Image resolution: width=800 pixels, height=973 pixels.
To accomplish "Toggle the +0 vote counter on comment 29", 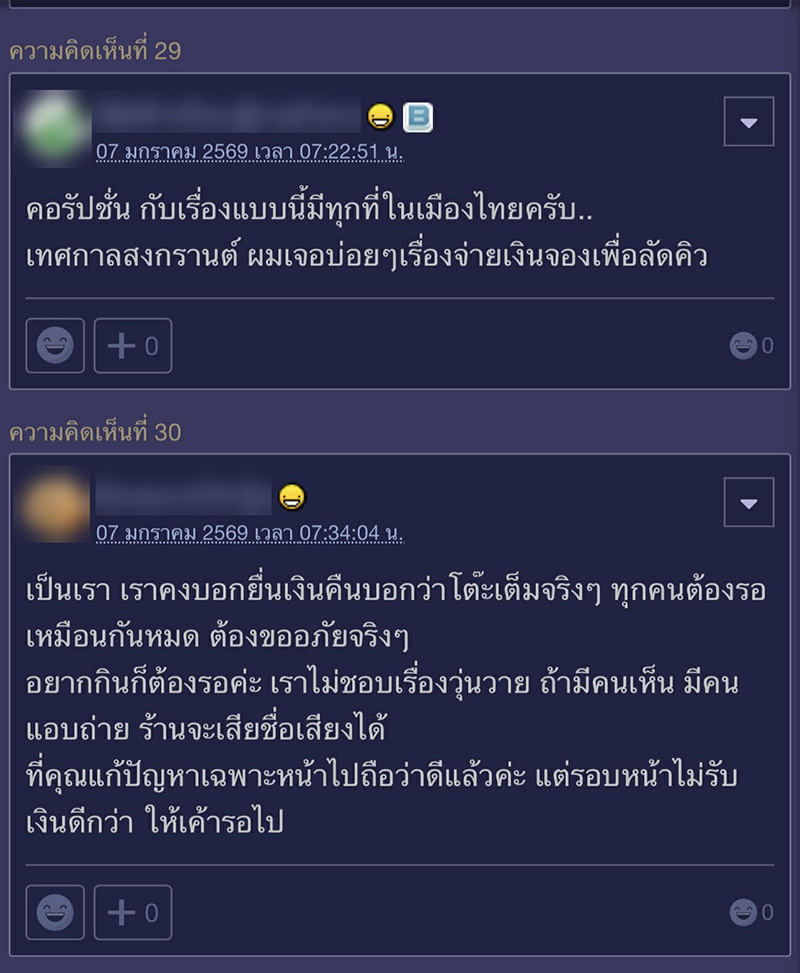I will [x=133, y=345].
